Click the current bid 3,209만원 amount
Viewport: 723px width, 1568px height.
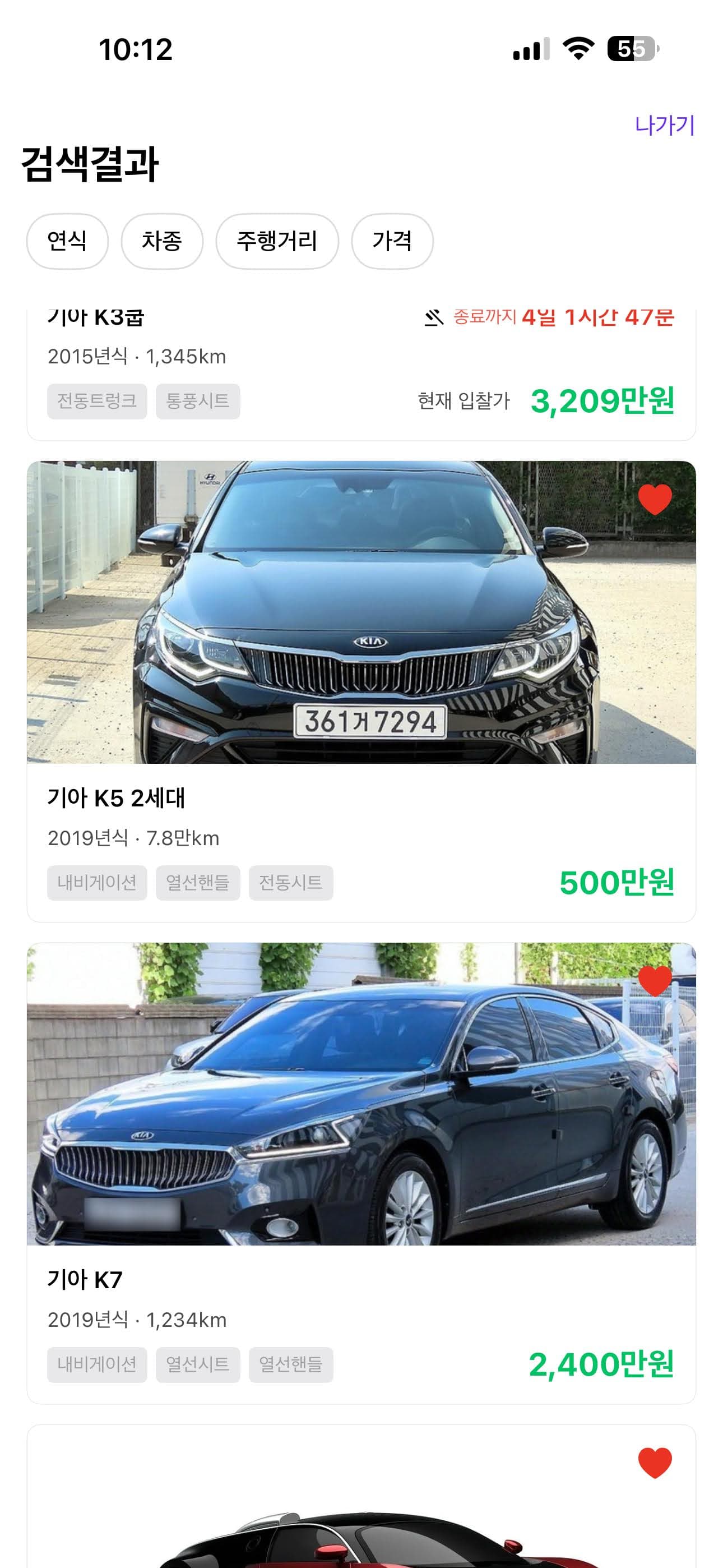(x=604, y=401)
